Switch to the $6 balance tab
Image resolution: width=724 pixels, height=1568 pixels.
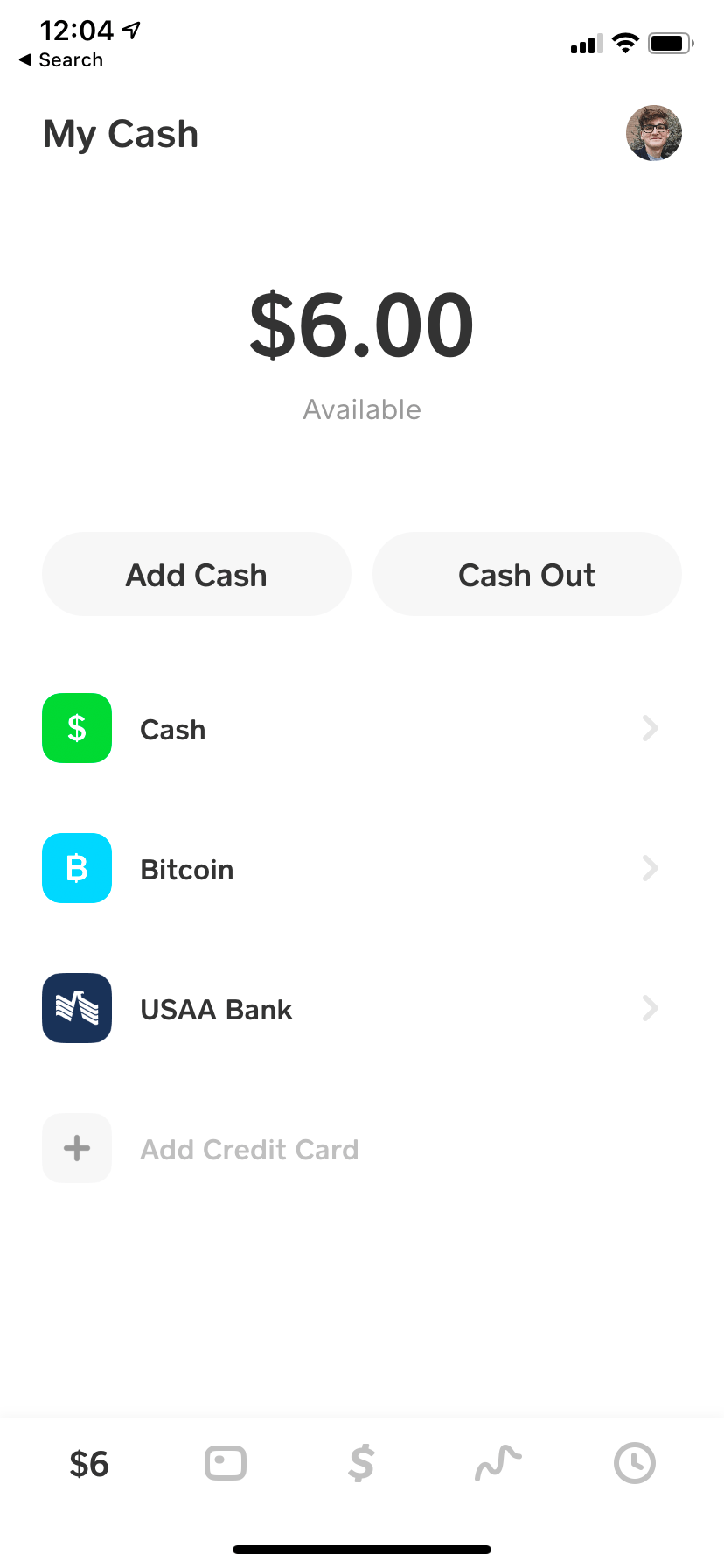coord(89,1463)
